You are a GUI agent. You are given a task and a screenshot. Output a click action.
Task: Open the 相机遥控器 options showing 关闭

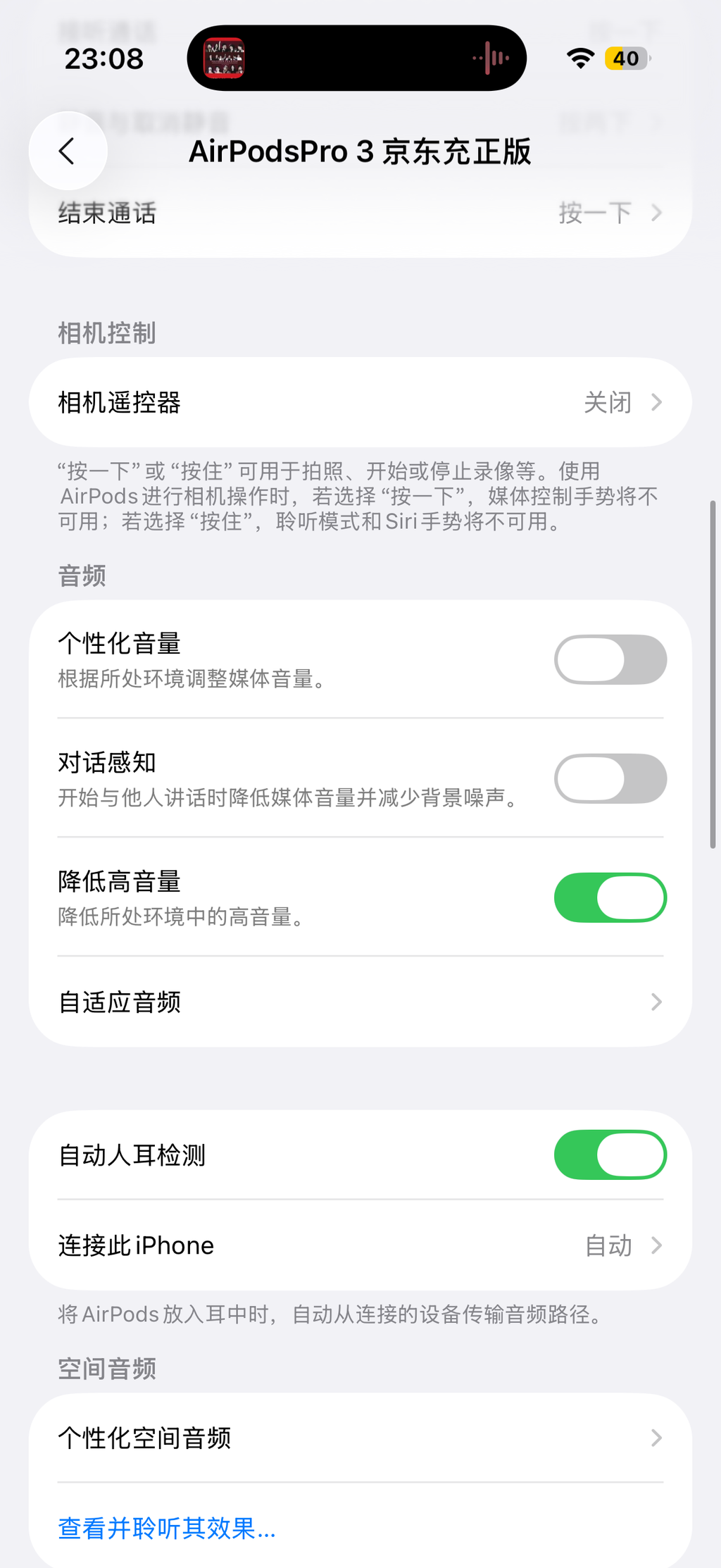tap(360, 402)
